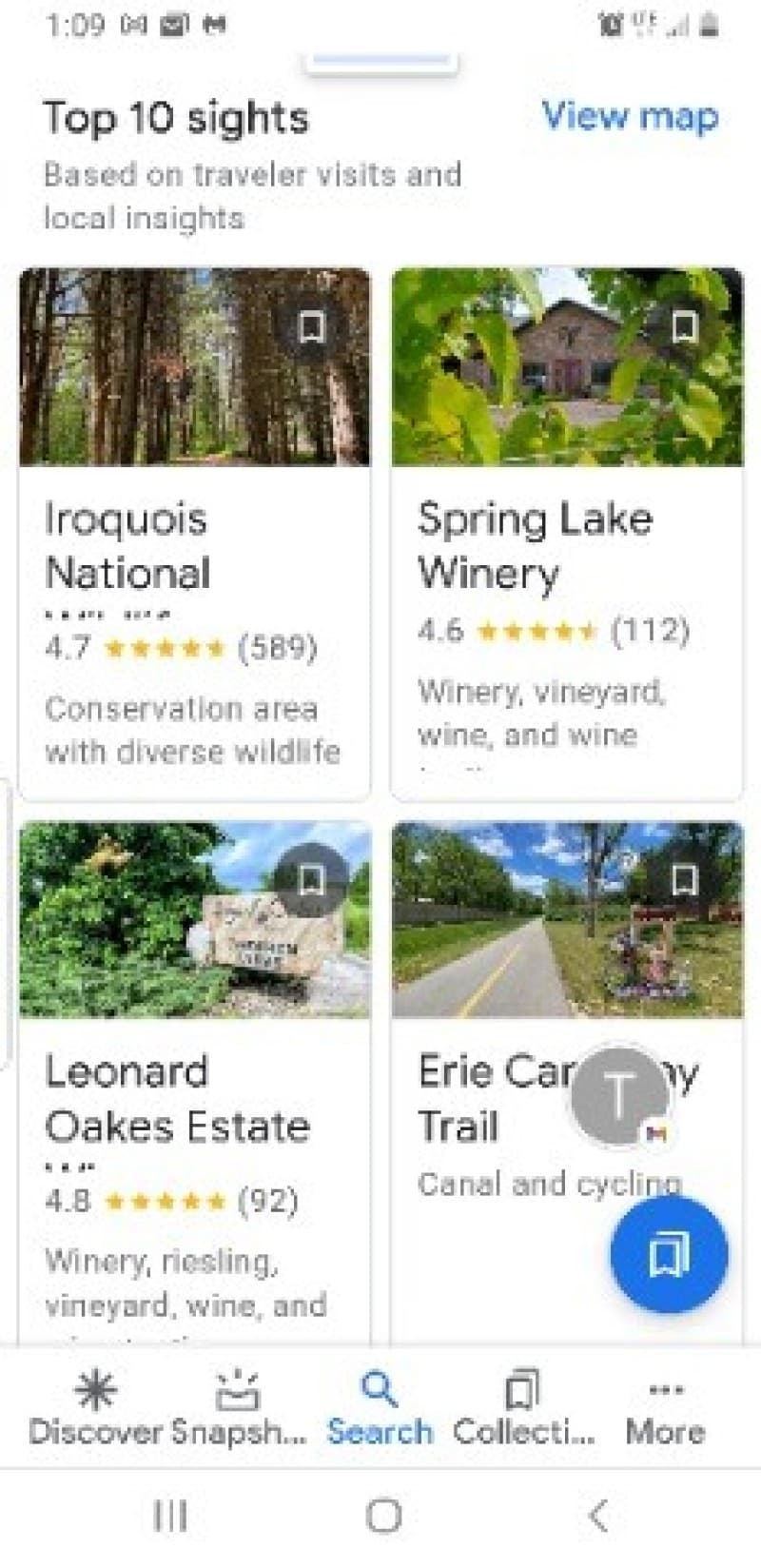Open the Collections tab
Viewport: 761px width, 1568px height.
(x=523, y=1409)
